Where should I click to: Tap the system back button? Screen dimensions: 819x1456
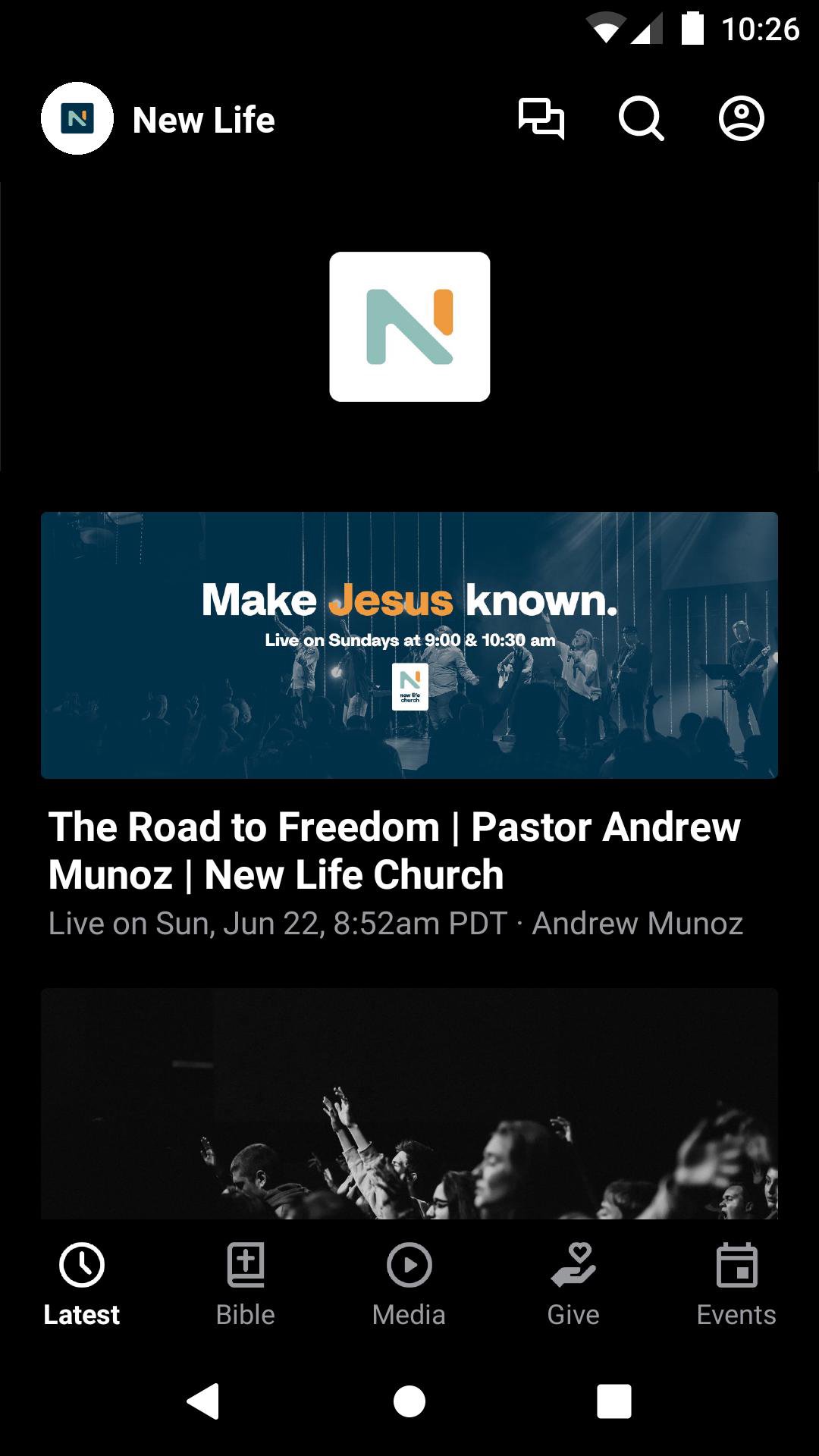point(203,1401)
